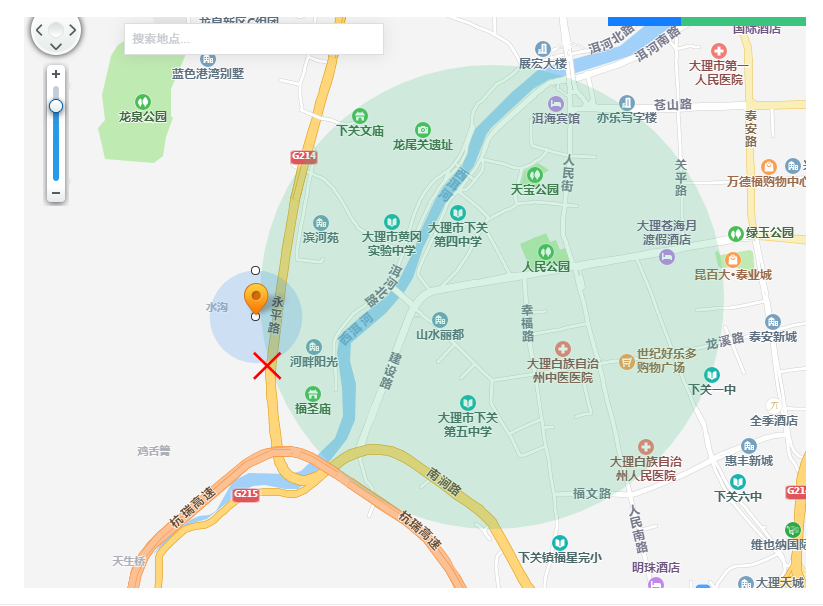This screenshot has width=823, height=606.
Task: Select the orange location pin marker
Action: [256, 299]
